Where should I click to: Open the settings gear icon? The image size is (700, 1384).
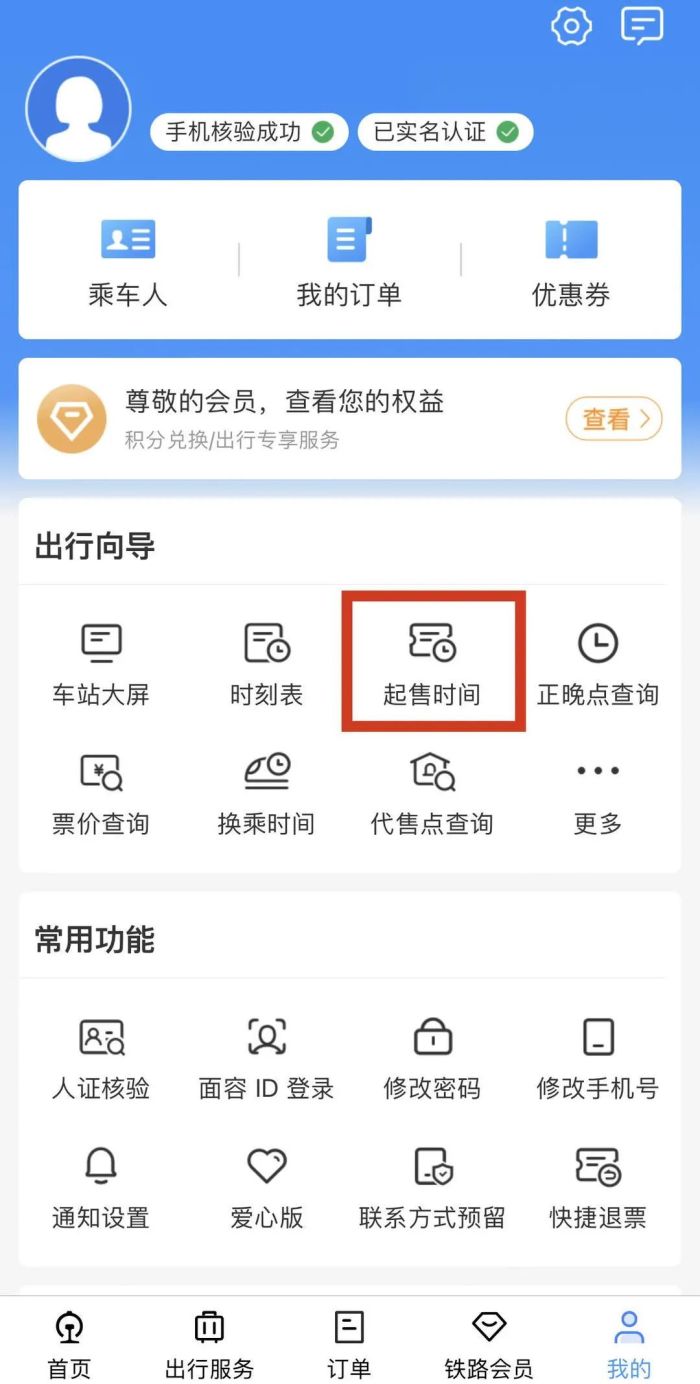[x=571, y=26]
